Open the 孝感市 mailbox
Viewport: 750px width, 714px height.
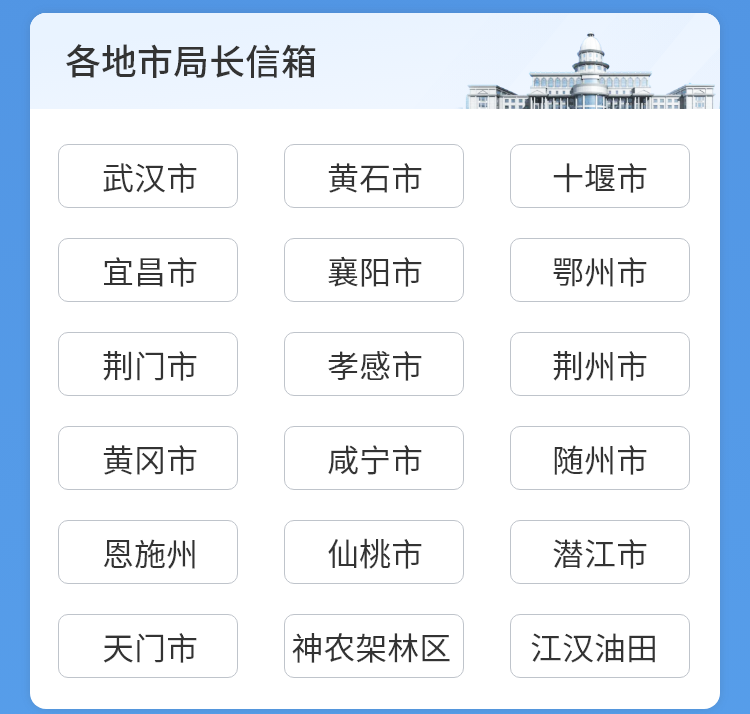pyautogui.click(x=374, y=365)
